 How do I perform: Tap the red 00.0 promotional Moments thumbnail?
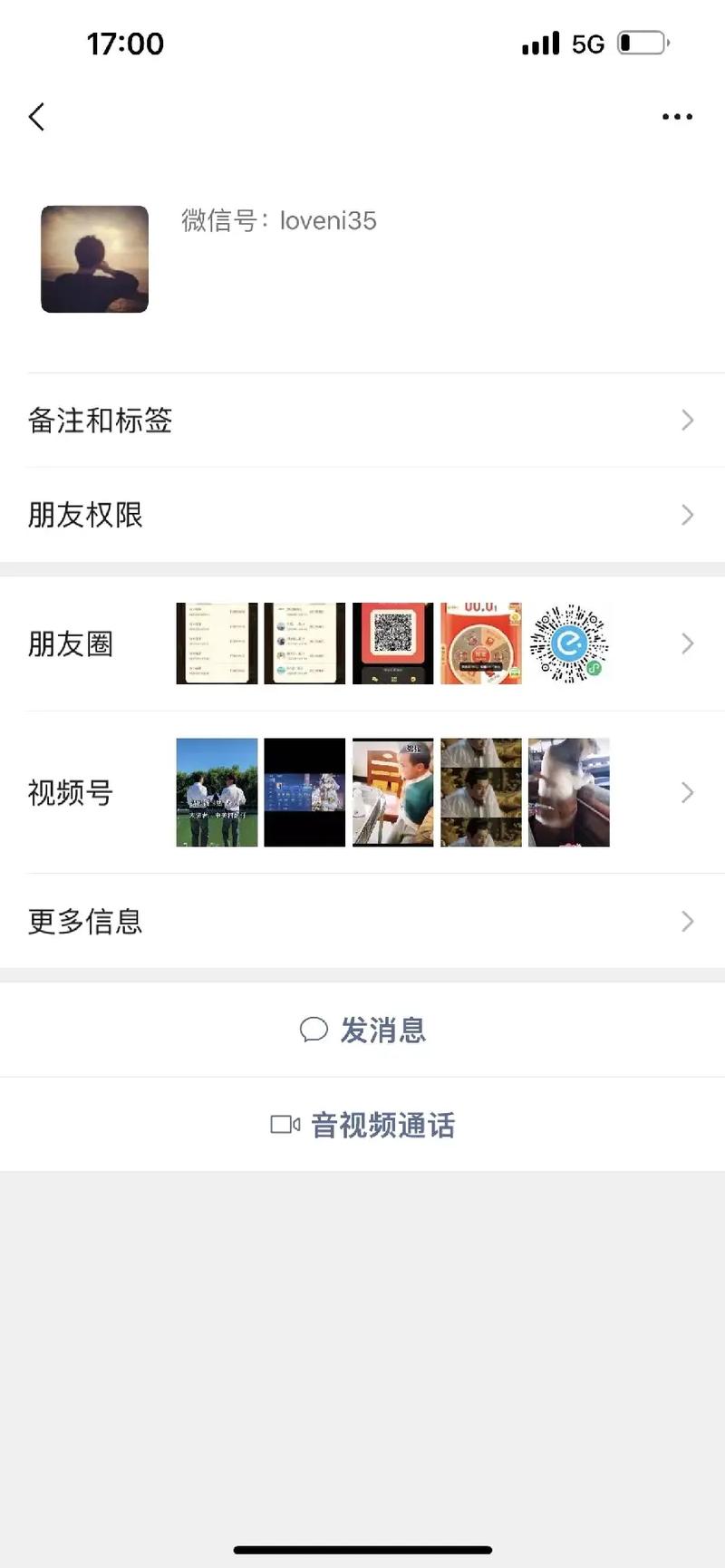pyautogui.click(x=480, y=644)
